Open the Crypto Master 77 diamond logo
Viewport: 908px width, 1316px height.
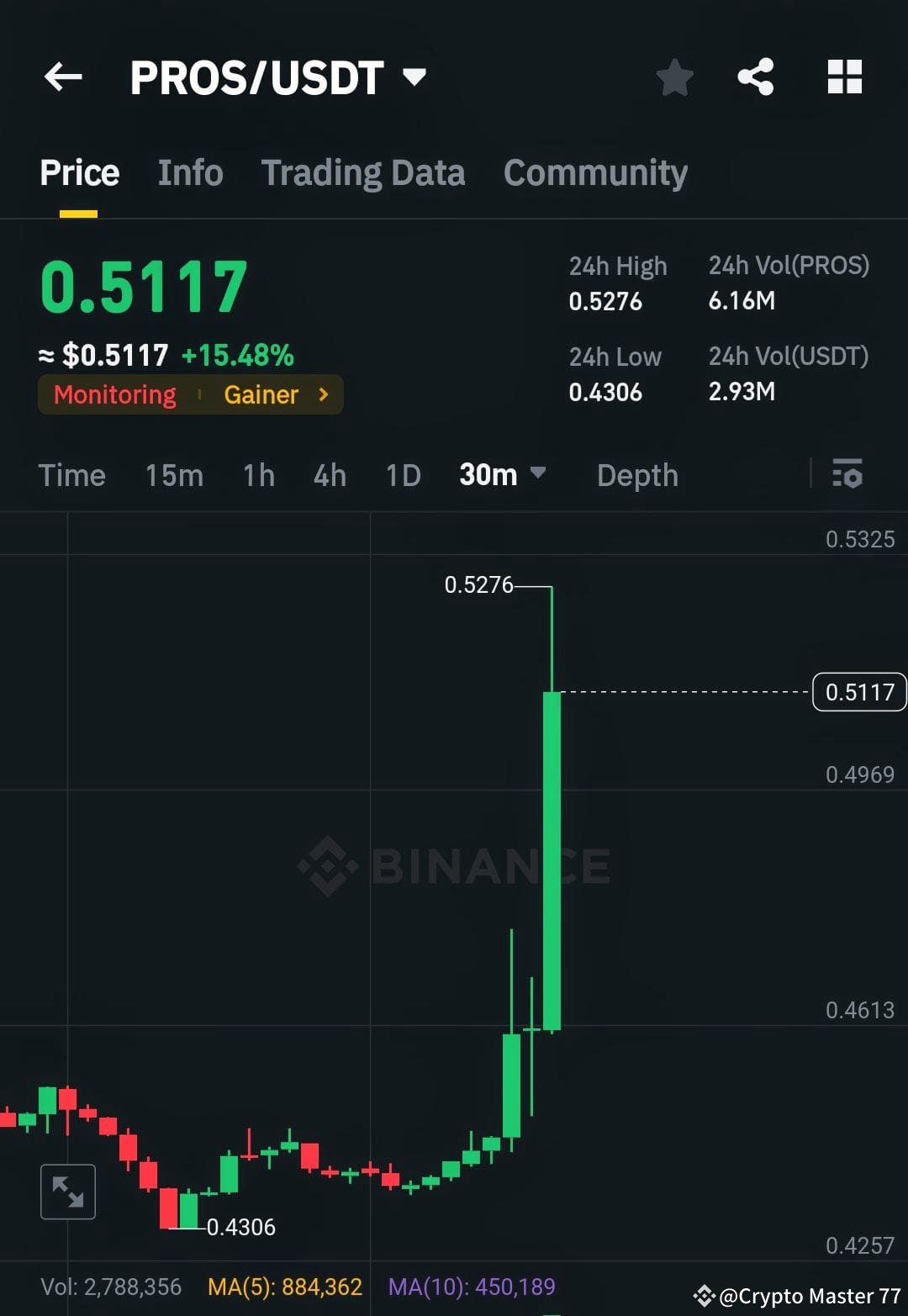[x=703, y=1293]
